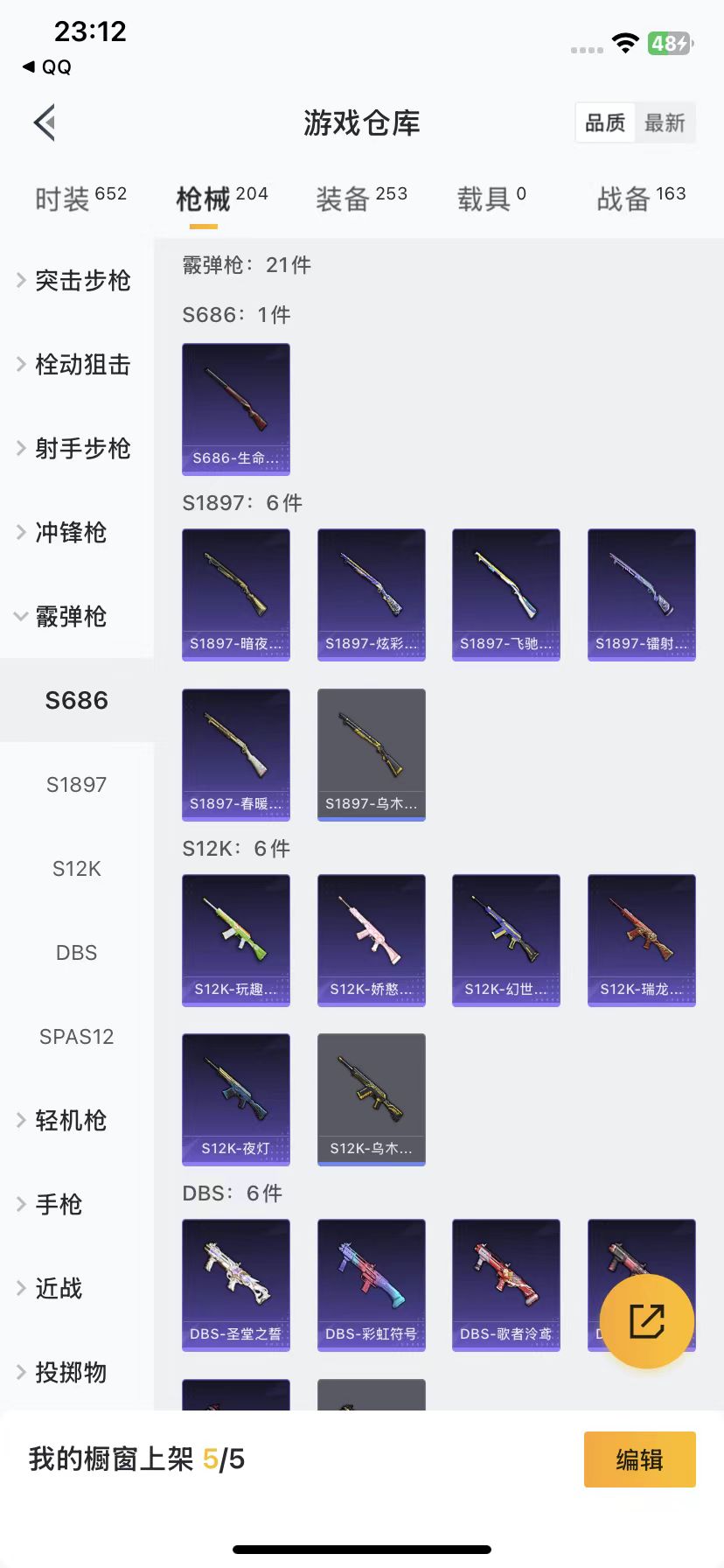Open the S686-生命 skin tile

pos(236,409)
